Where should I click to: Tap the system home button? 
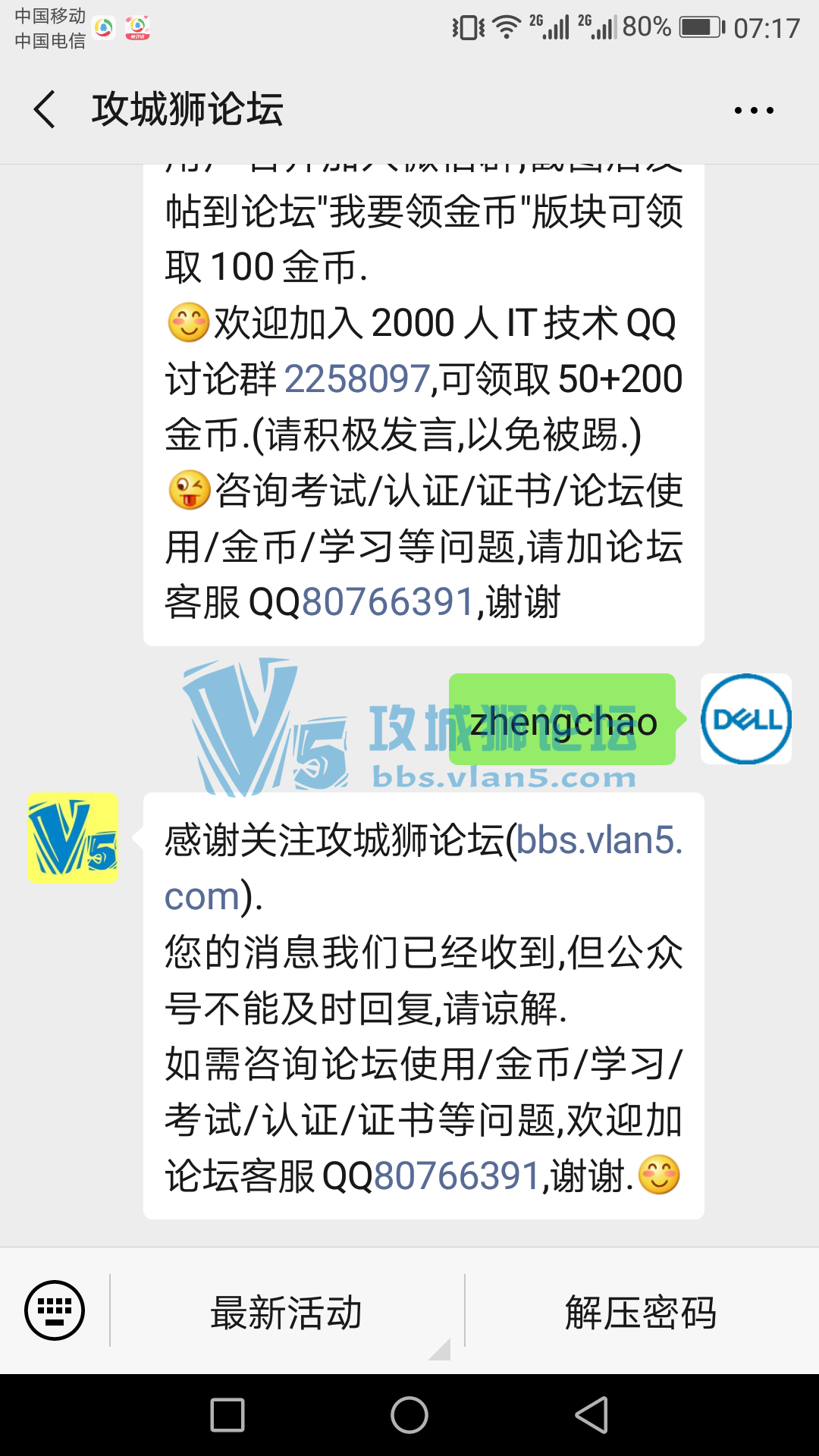click(409, 1415)
